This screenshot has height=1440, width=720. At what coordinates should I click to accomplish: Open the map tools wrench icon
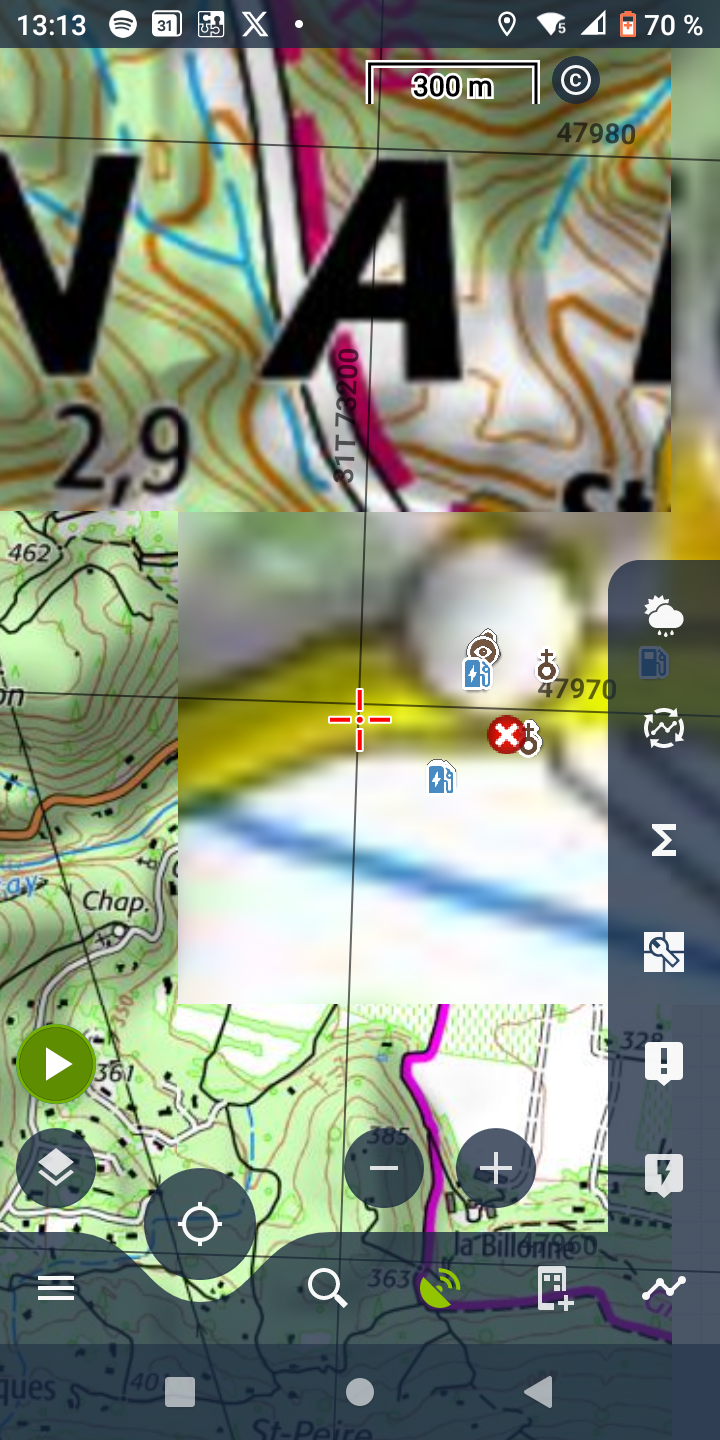664,952
